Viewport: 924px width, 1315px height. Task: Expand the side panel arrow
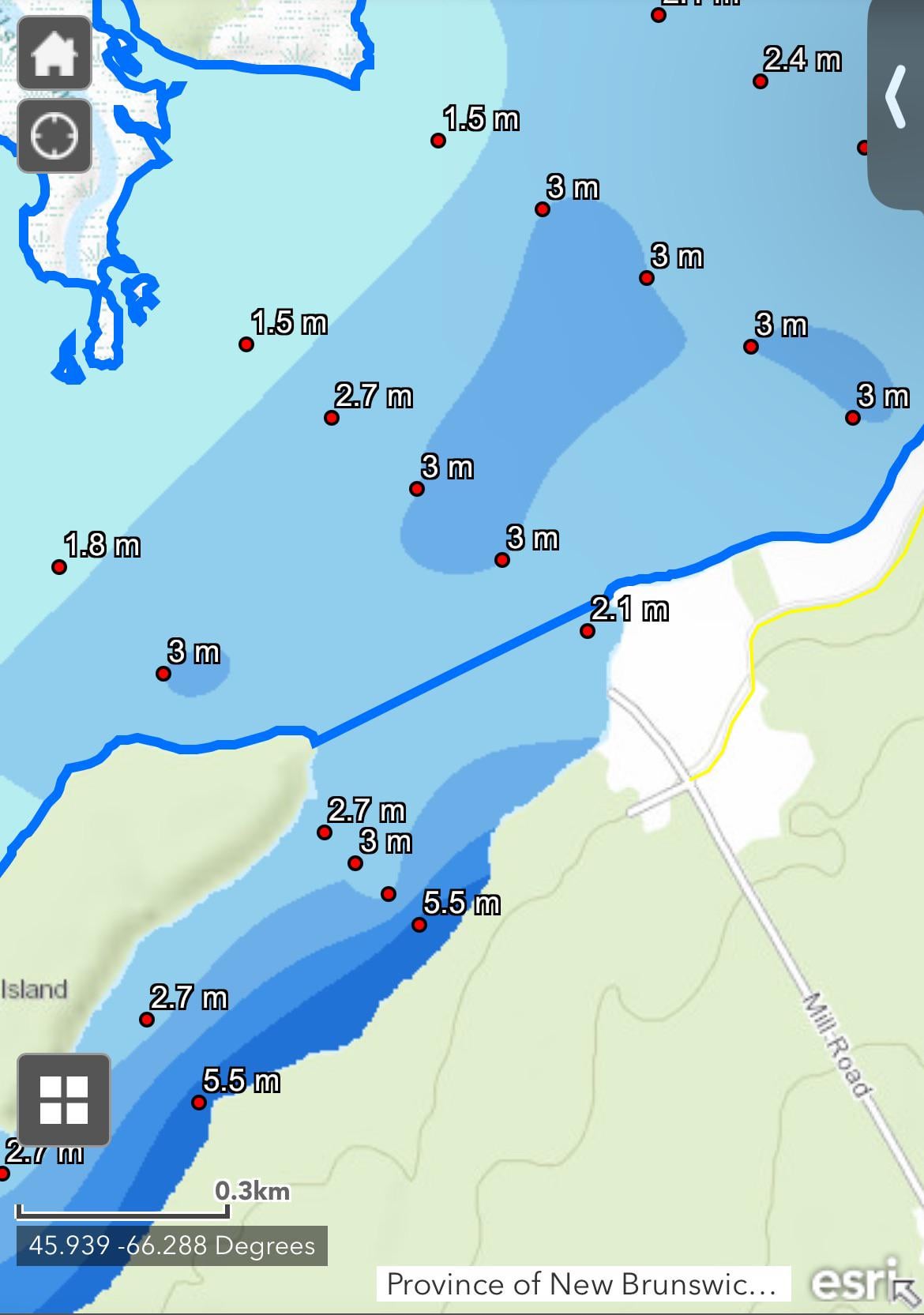[x=896, y=99]
